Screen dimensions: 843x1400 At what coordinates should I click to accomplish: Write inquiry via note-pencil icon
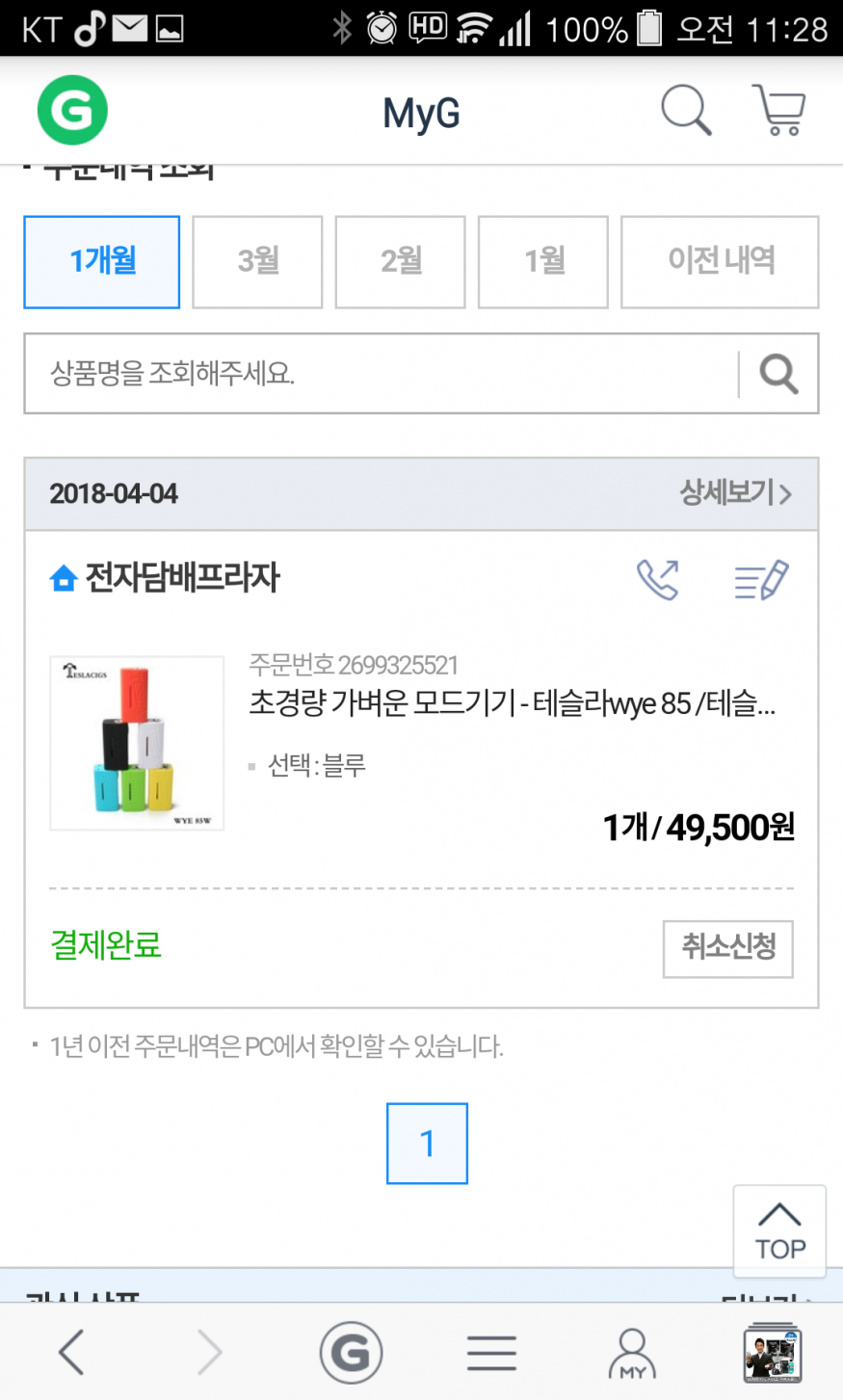(x=761, y=579)
